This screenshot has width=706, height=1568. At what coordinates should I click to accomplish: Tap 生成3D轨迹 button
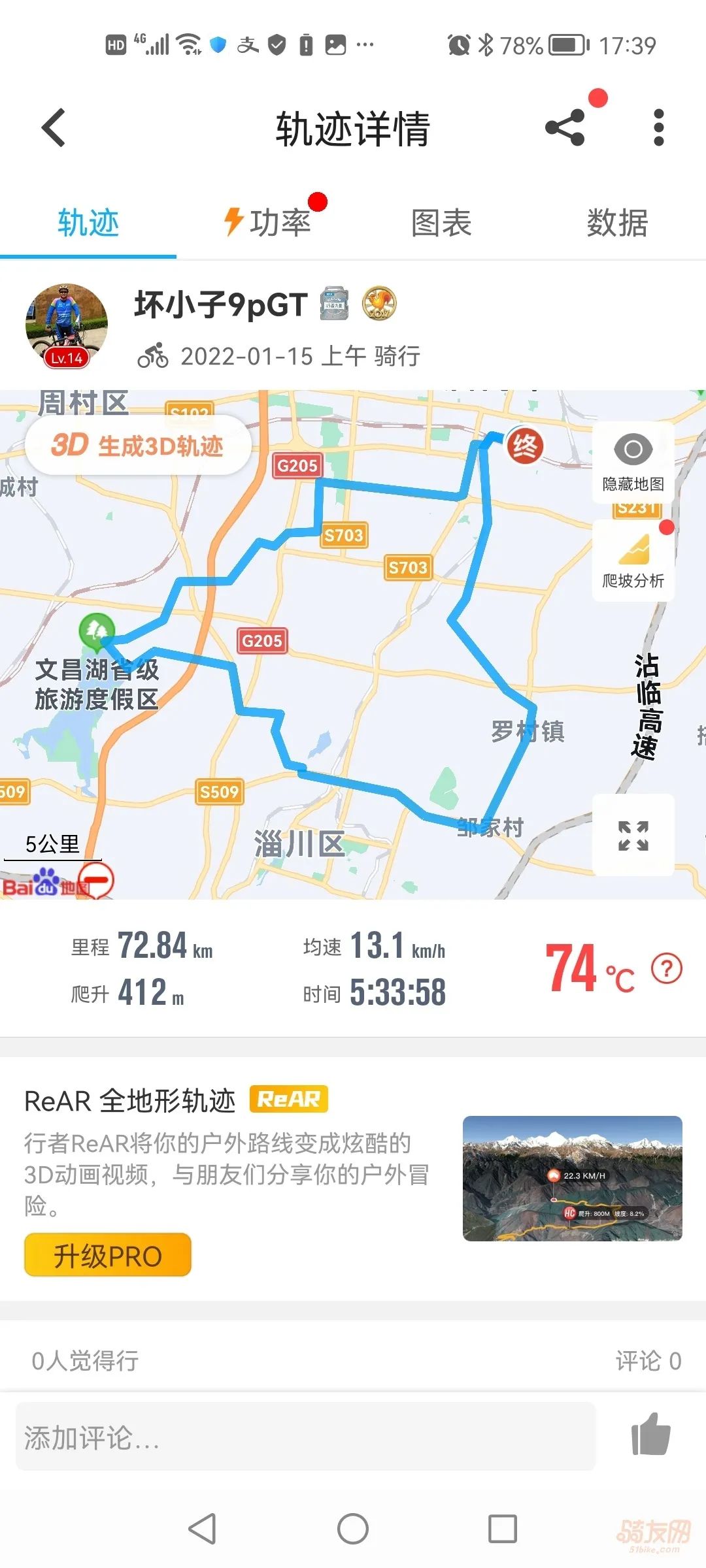138,446
